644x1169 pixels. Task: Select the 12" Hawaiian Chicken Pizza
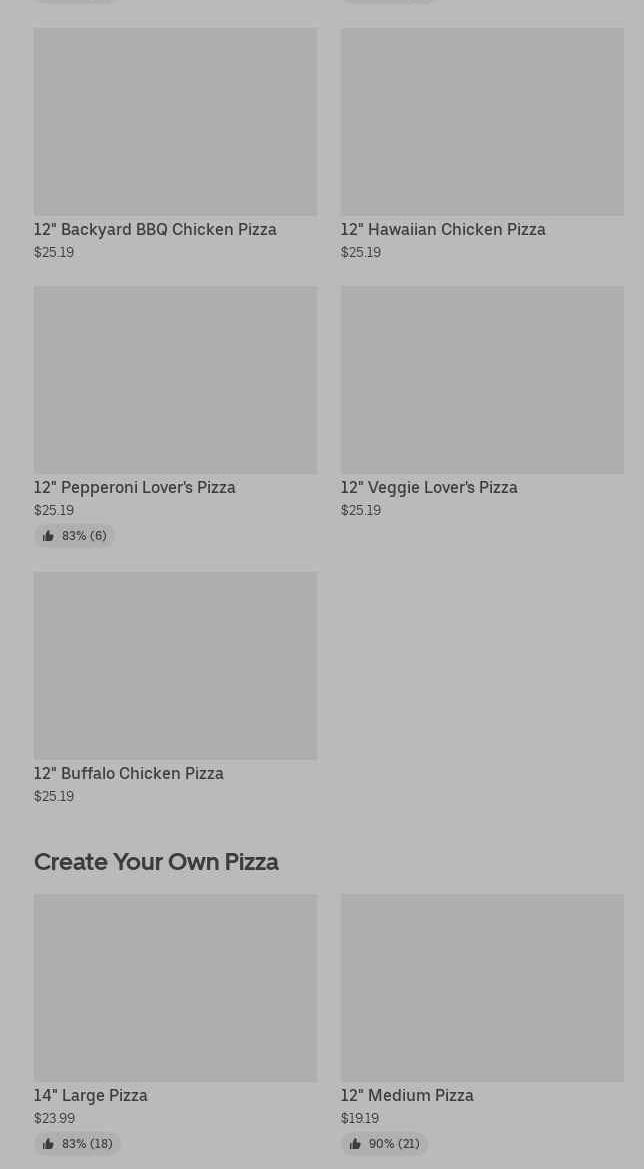(x=482, y=145)
